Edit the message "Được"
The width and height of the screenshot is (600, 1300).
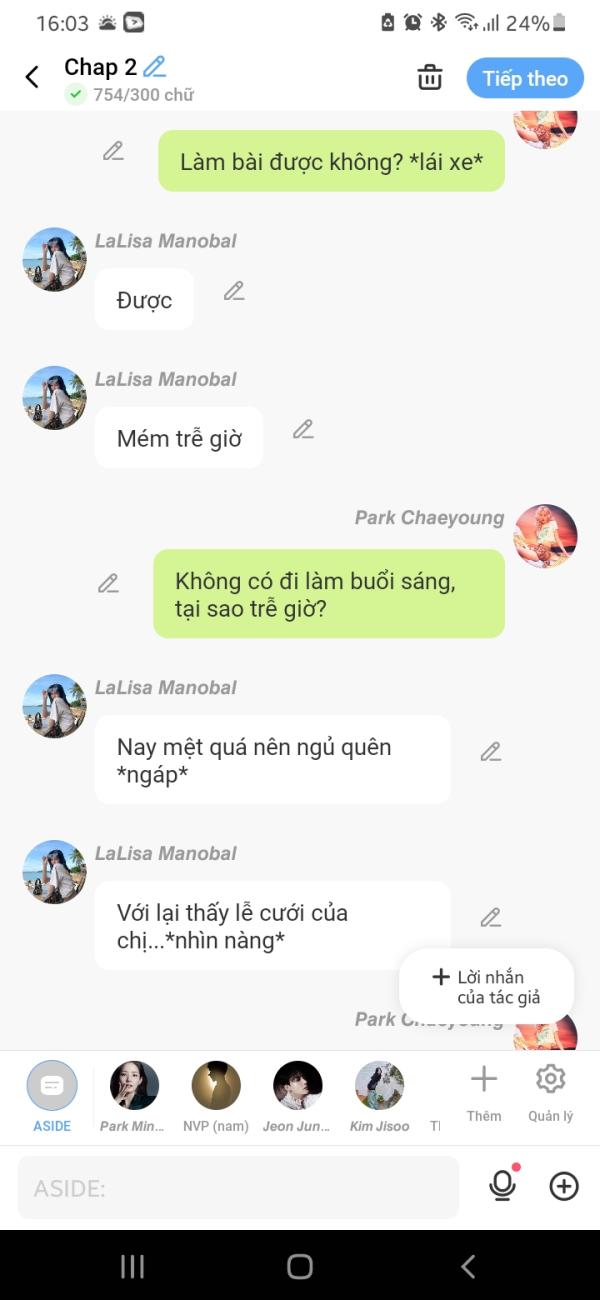coord(234,291)
